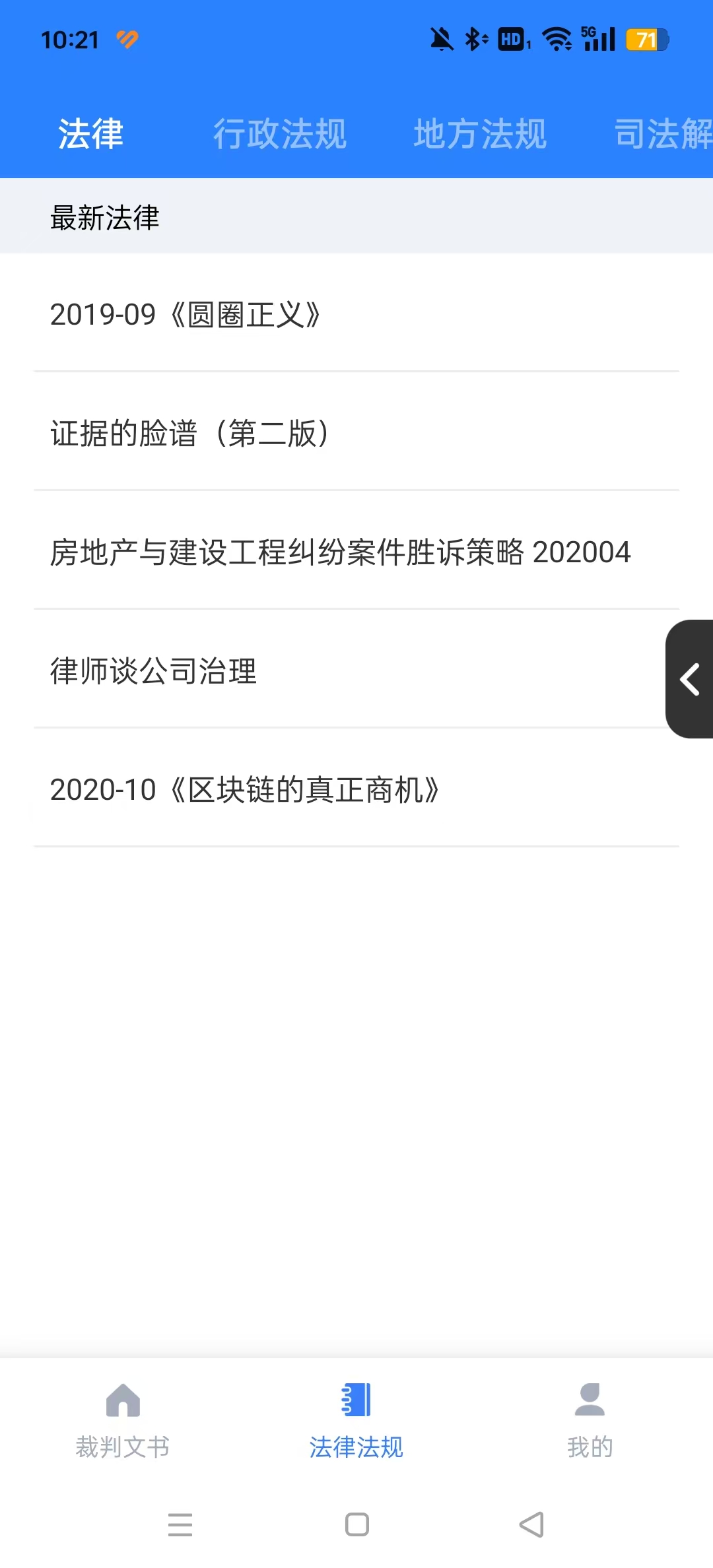Open 房地产与建设工程纠纷案件胜诉策略 202004
713x1568 pixels.
click(x=356, y=552)
